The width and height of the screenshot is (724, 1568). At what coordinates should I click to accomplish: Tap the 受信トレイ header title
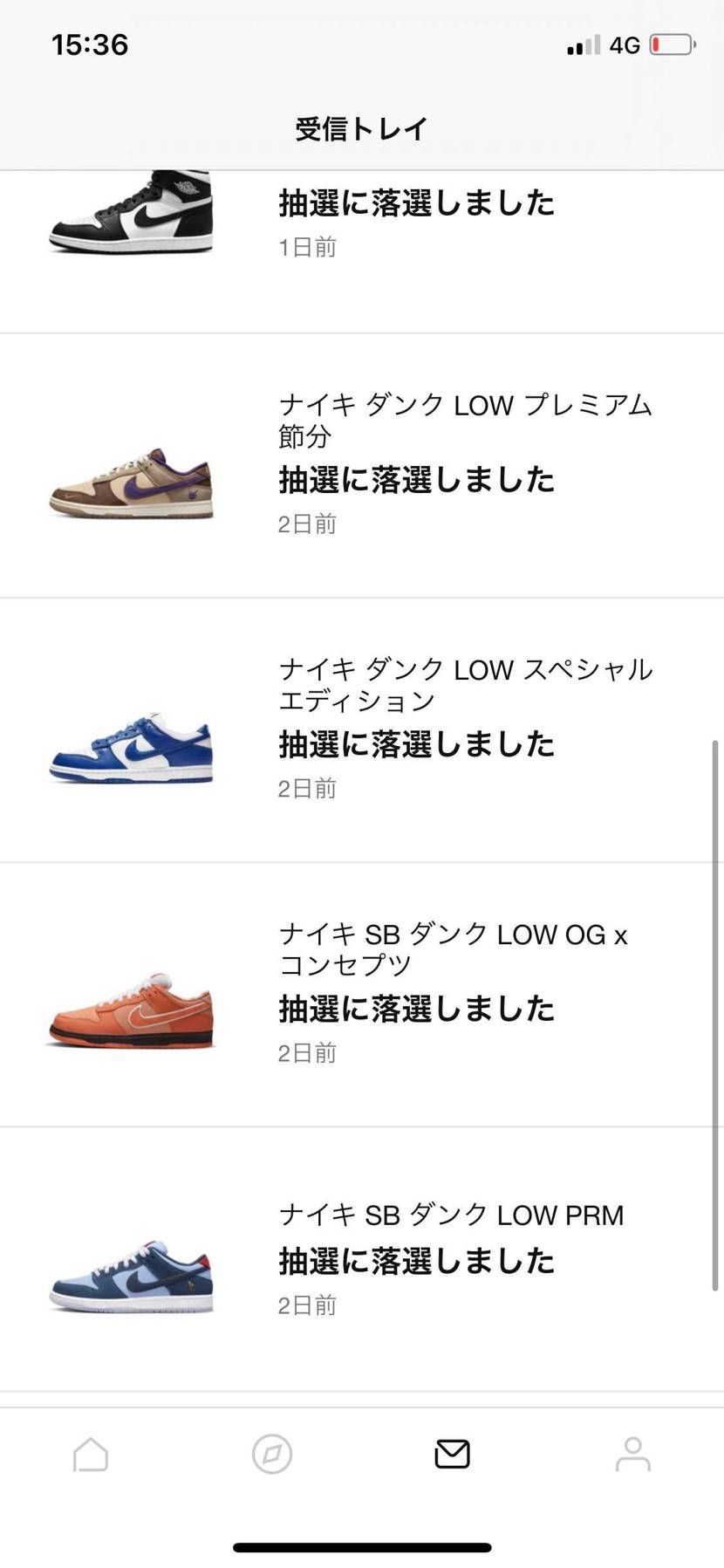point(361,127)
